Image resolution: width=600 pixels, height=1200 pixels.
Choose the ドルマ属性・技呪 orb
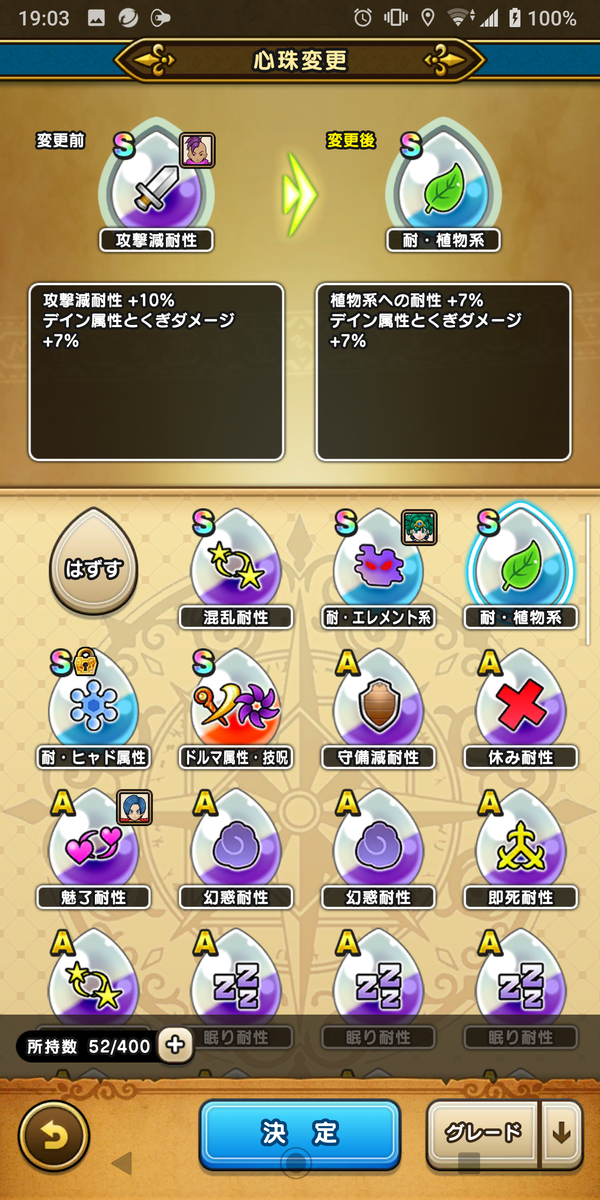(236, 707)
